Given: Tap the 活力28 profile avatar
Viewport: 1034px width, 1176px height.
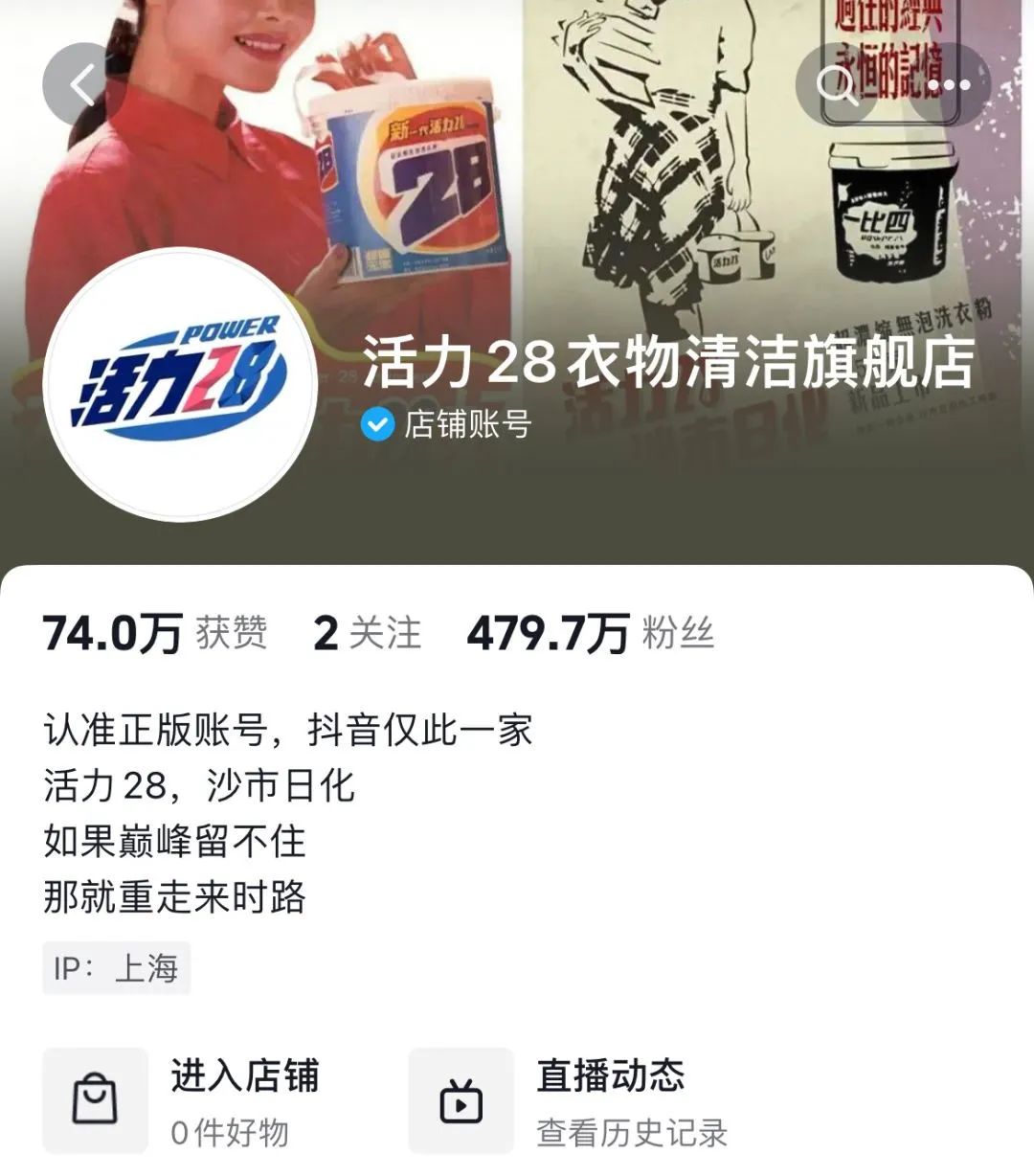Looking at the screenshot, I should [180, 383].
